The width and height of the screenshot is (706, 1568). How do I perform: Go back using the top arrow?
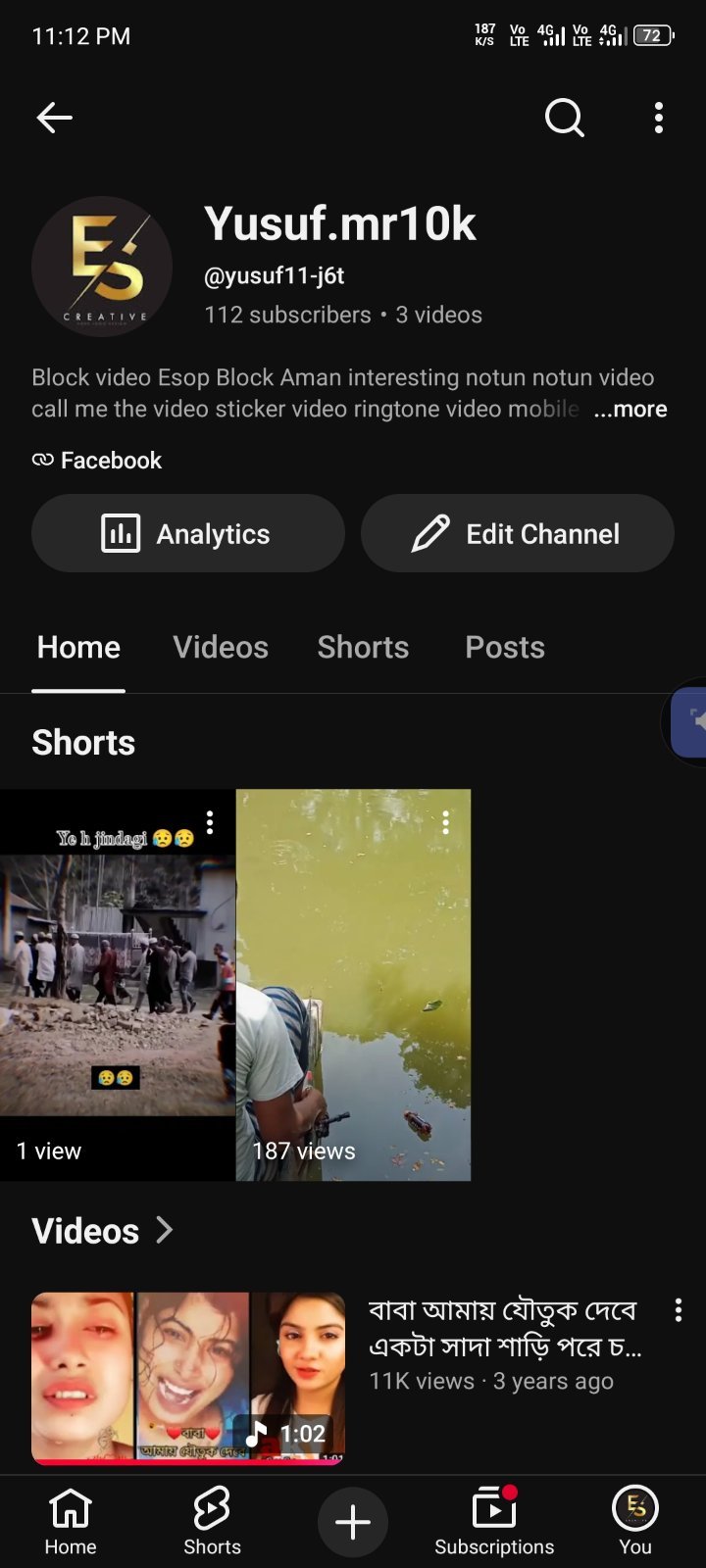(x=54, y=118)
